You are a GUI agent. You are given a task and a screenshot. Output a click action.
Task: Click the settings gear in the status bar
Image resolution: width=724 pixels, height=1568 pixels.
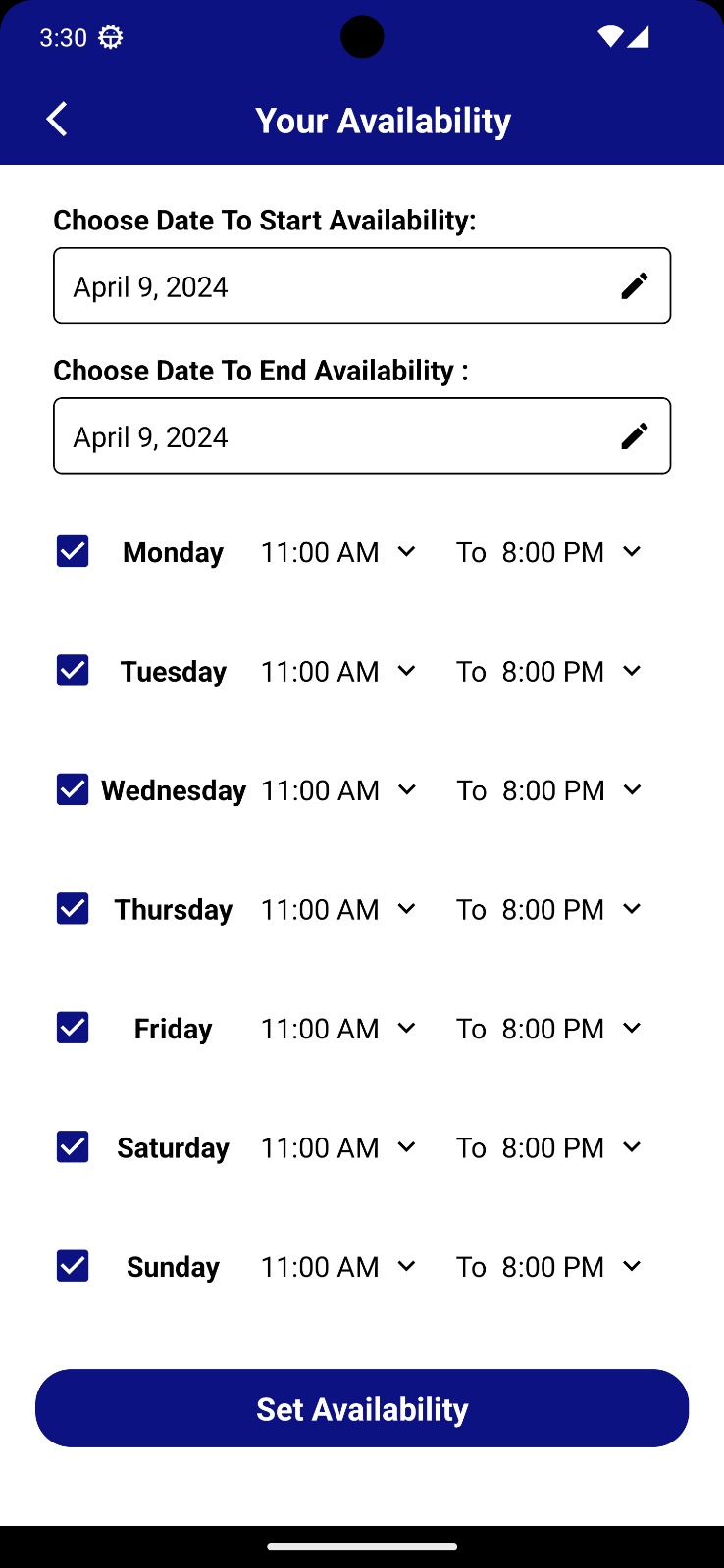(110, 36)
